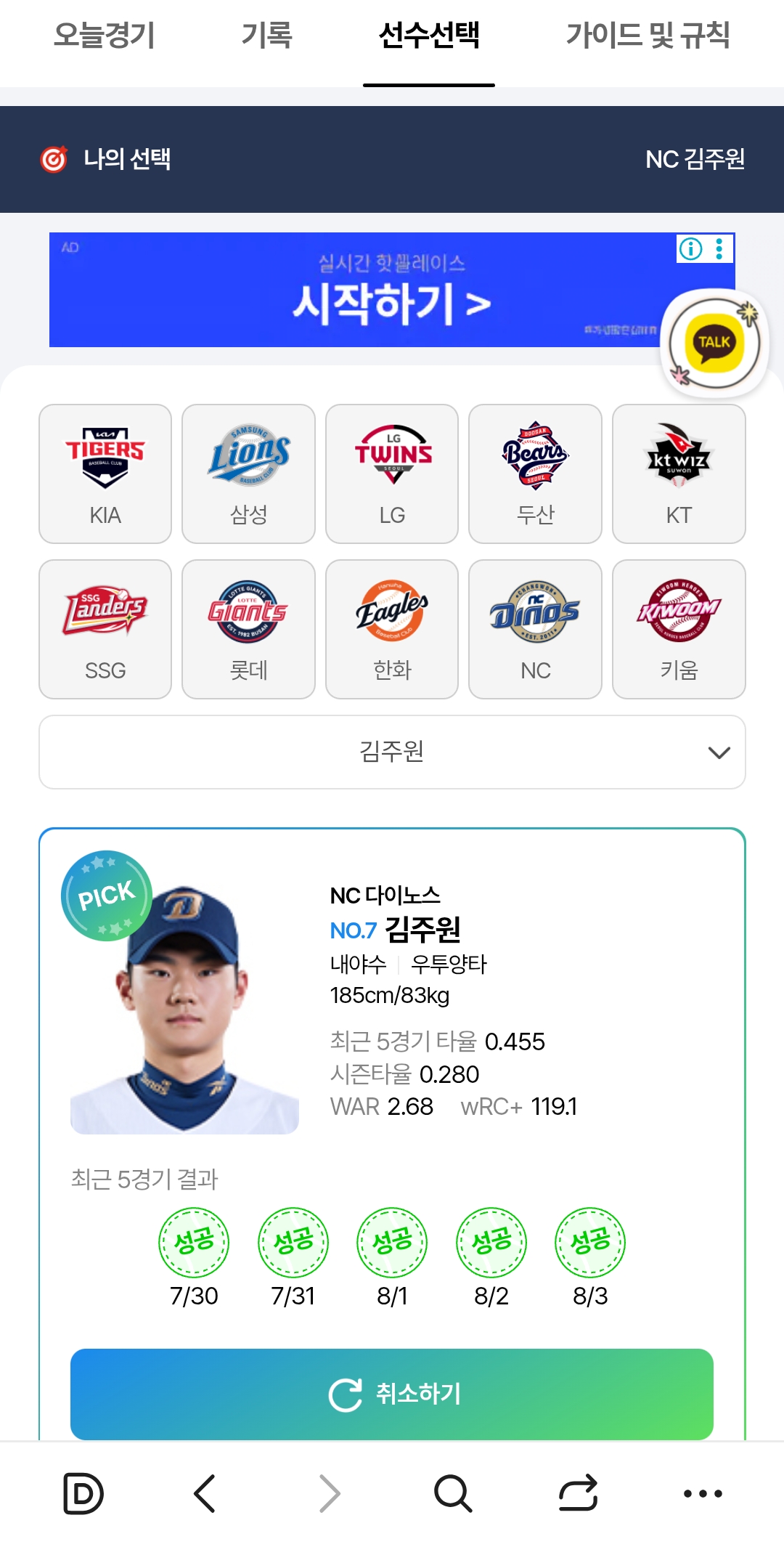
Task: Cancel pick with 취소하기 button
Action: [x=392, y=1394]
